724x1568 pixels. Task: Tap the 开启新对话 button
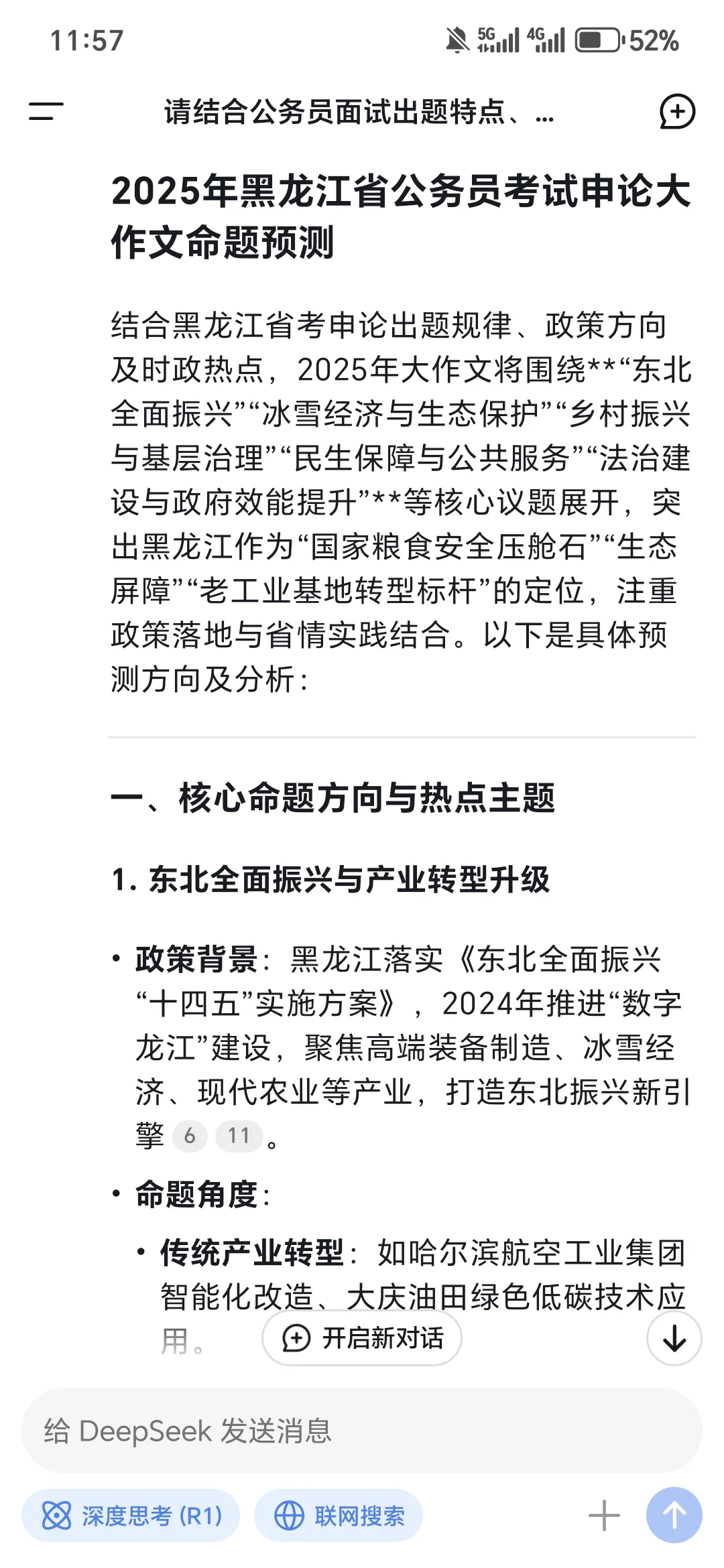[x=362, y=1338]
